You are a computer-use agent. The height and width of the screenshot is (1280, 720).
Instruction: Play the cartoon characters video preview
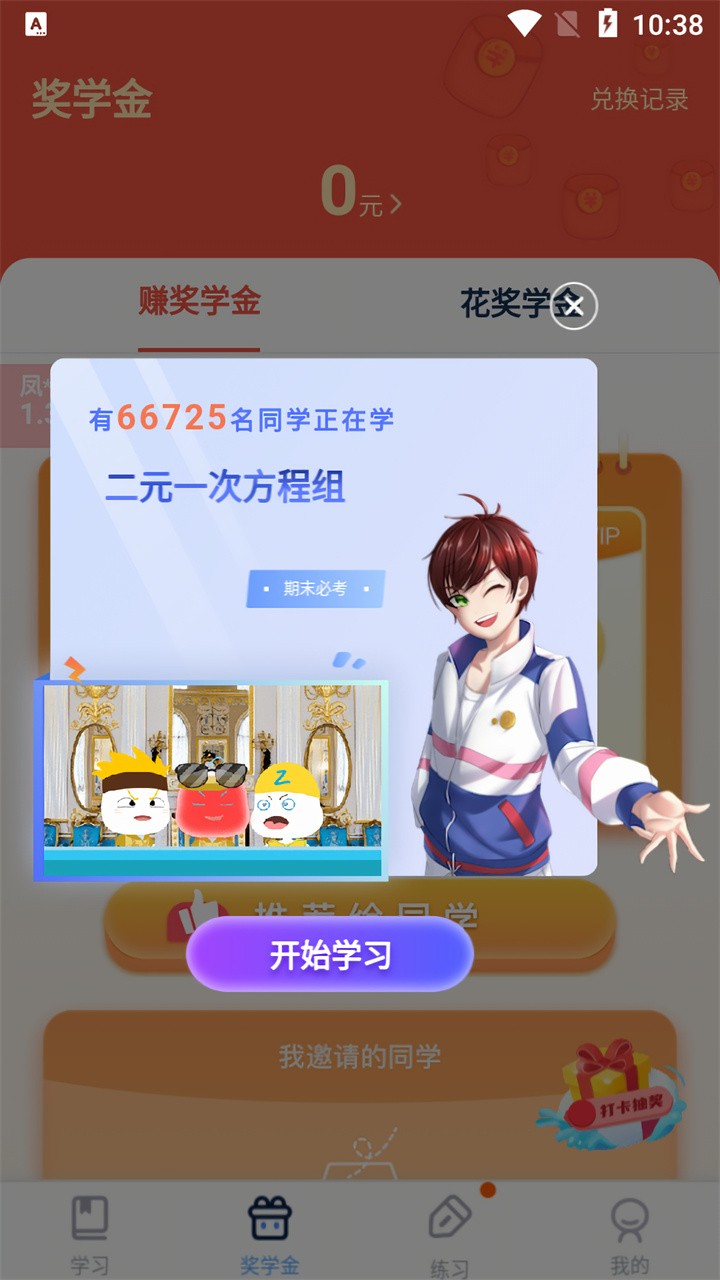pyautogui.click(x=212, y=778)
